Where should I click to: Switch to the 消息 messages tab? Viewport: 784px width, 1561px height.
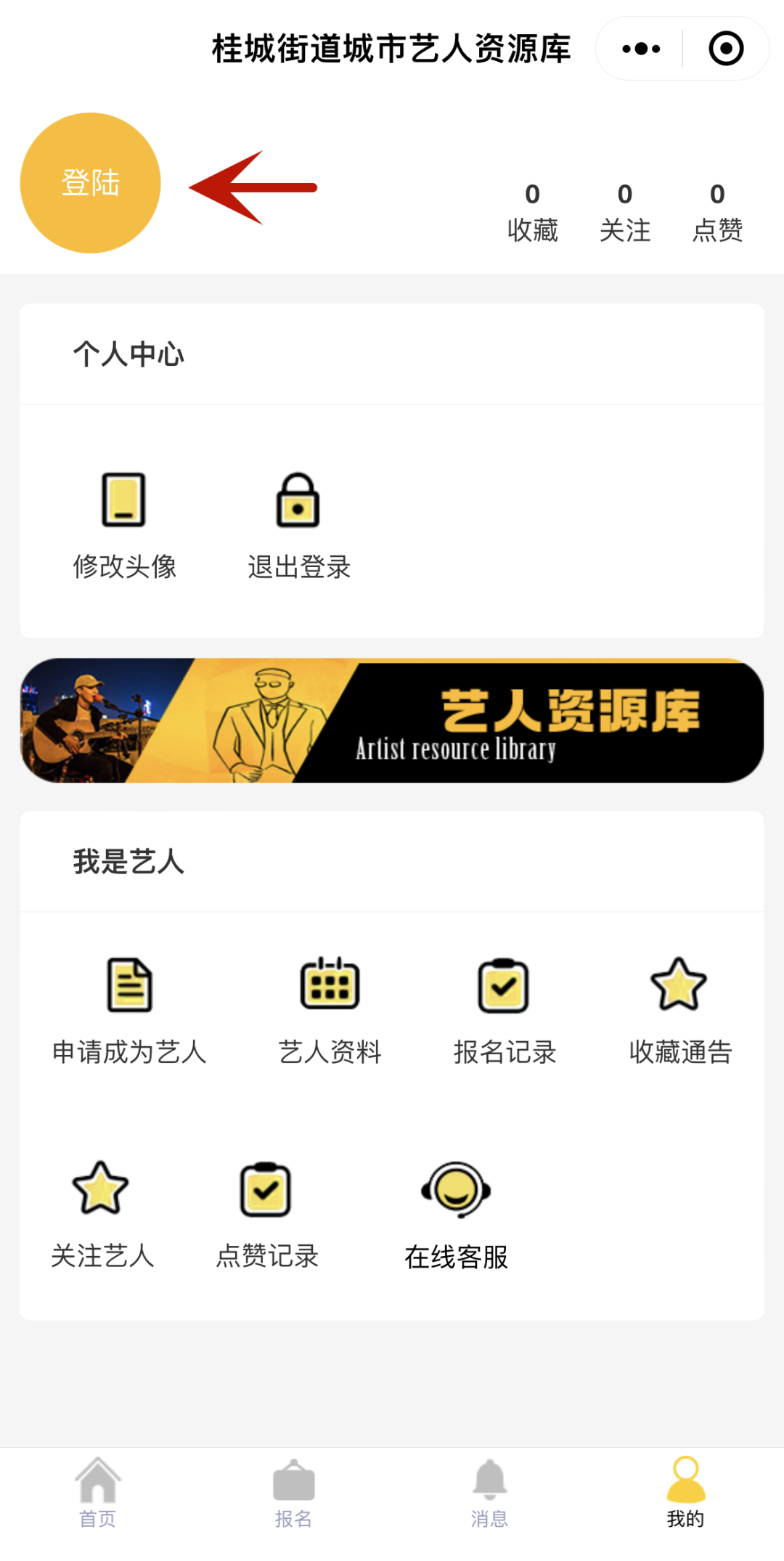coord(490,1493)
